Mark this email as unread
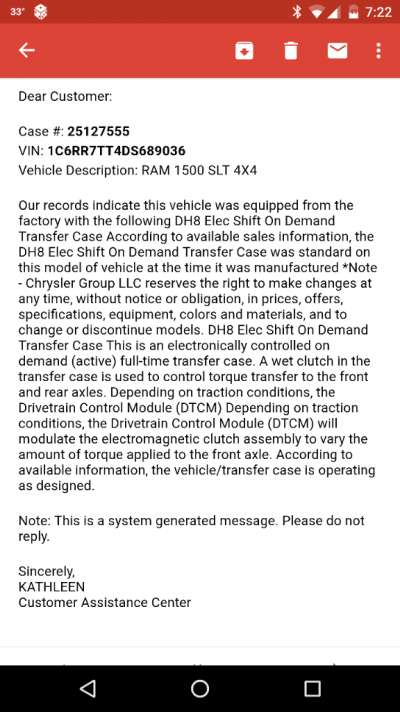400x712 pixels. [337, 50]
